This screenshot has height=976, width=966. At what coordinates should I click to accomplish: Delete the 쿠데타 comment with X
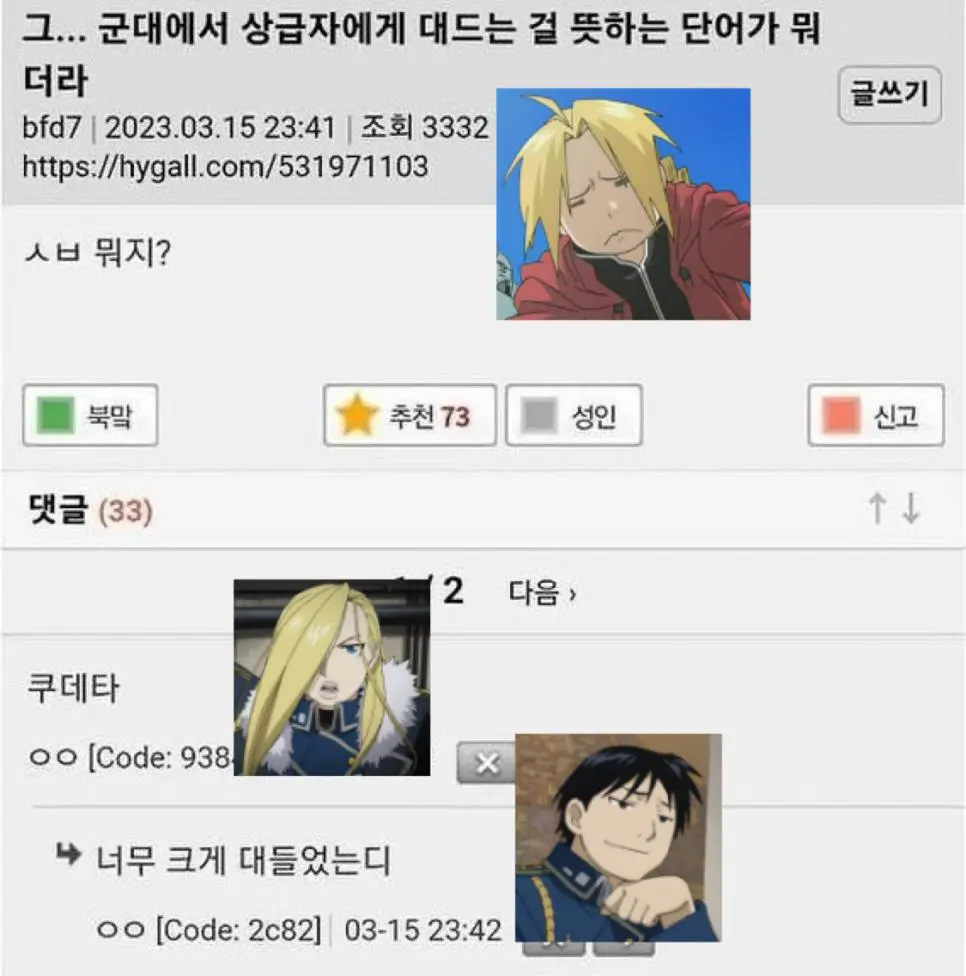coord(486,763)
